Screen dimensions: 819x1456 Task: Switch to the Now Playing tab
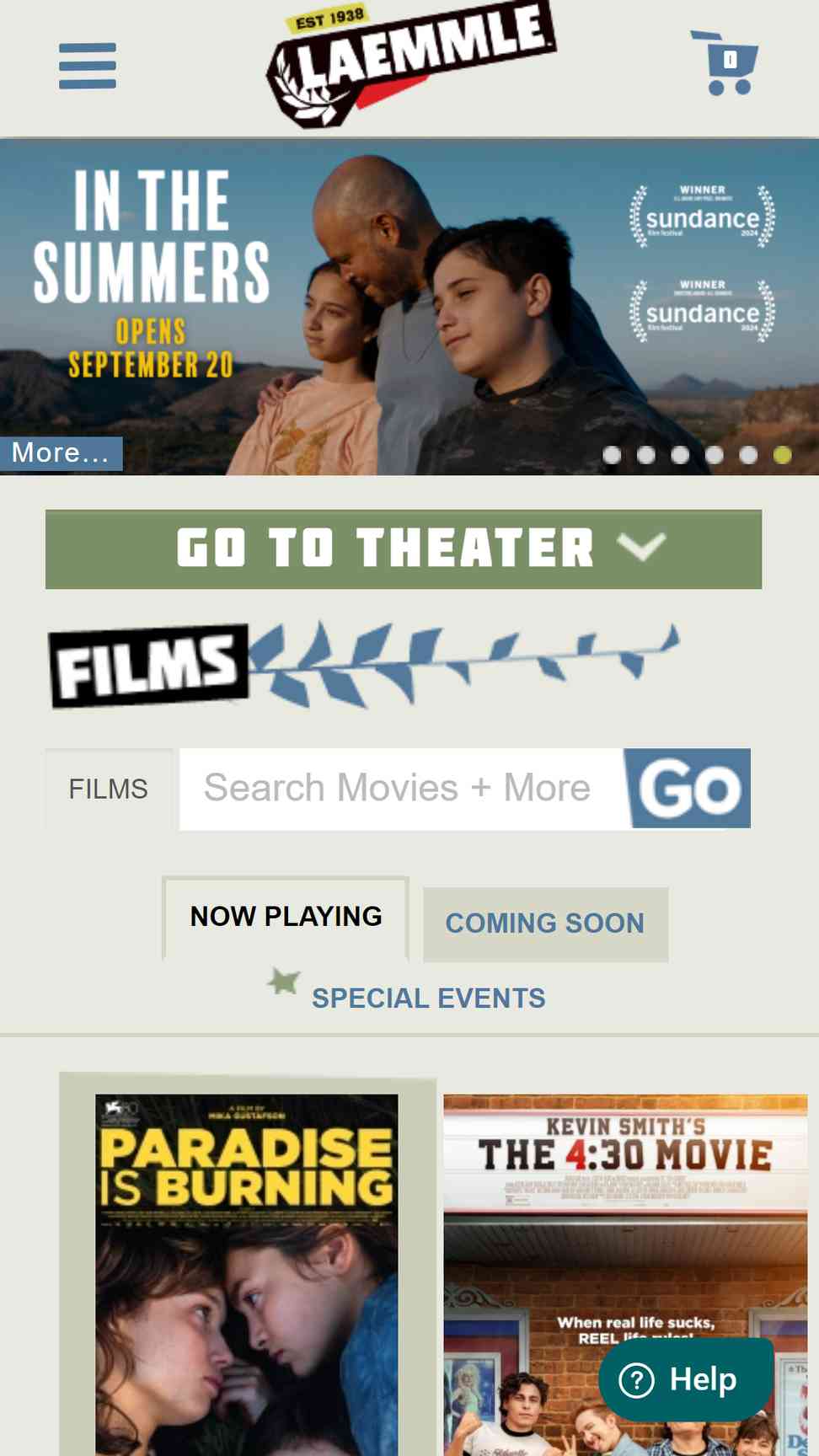[286, 918]
